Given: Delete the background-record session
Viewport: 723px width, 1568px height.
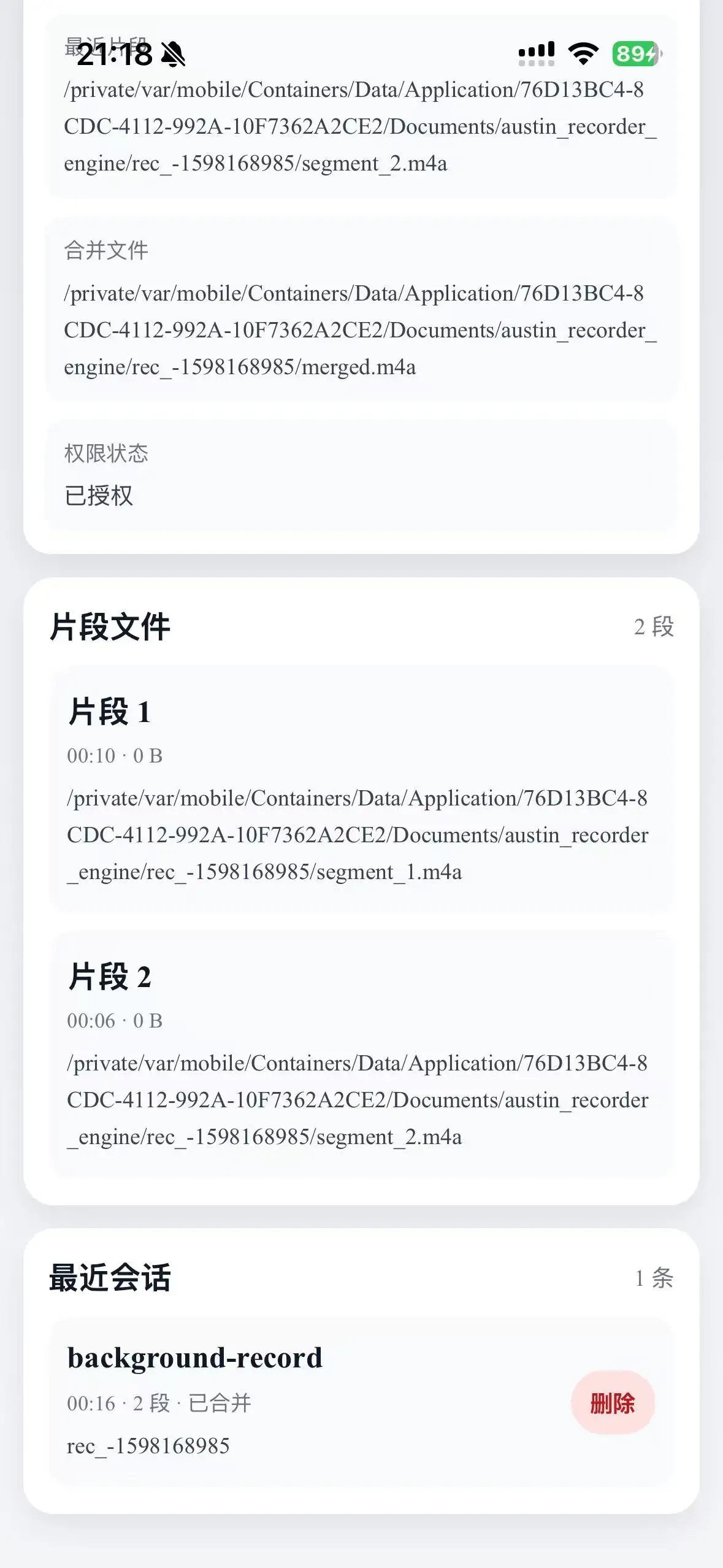Looking at the screenshot, I should click(x=612, y=1403).
